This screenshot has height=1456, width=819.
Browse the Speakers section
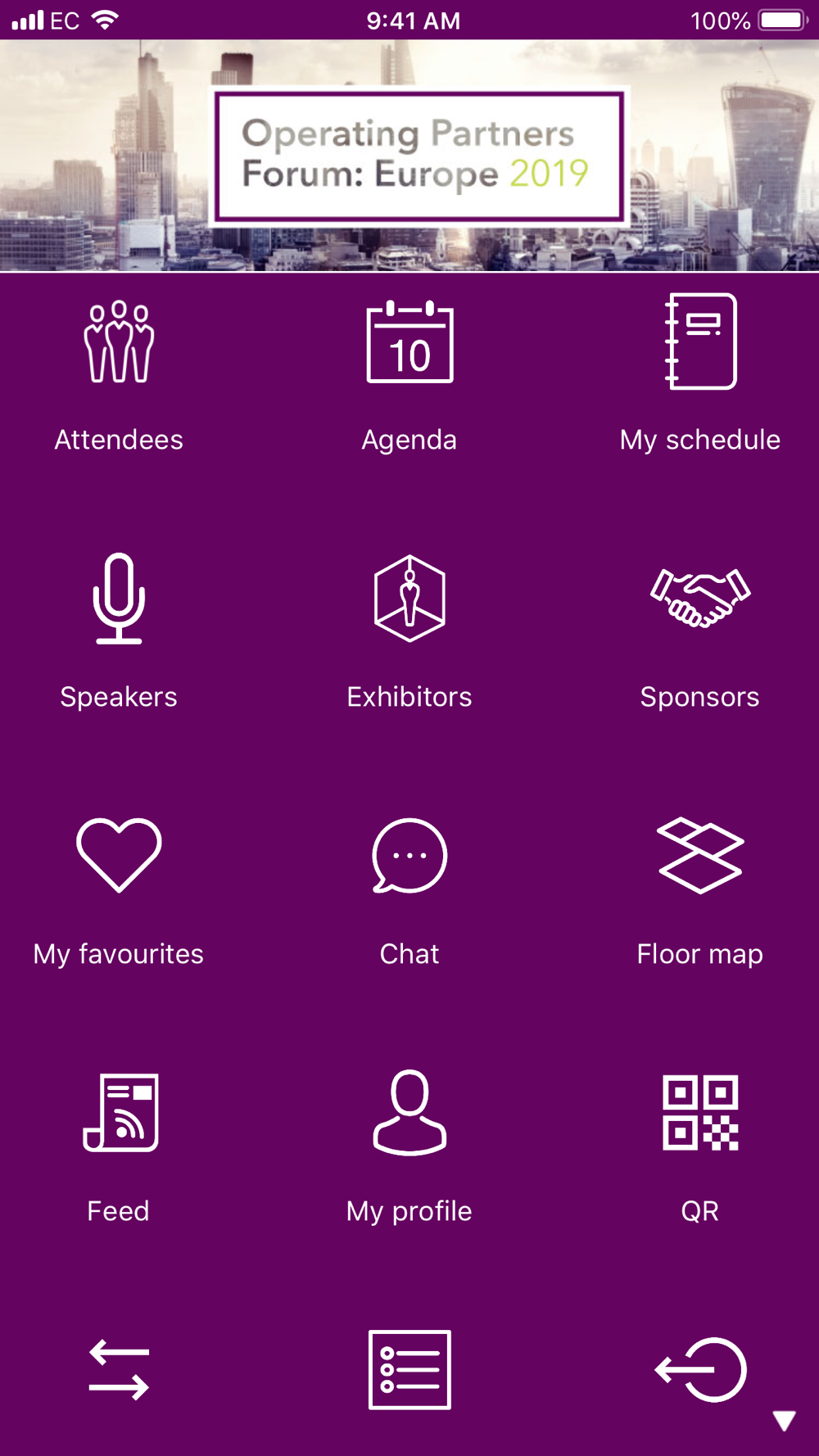[119, 629]
